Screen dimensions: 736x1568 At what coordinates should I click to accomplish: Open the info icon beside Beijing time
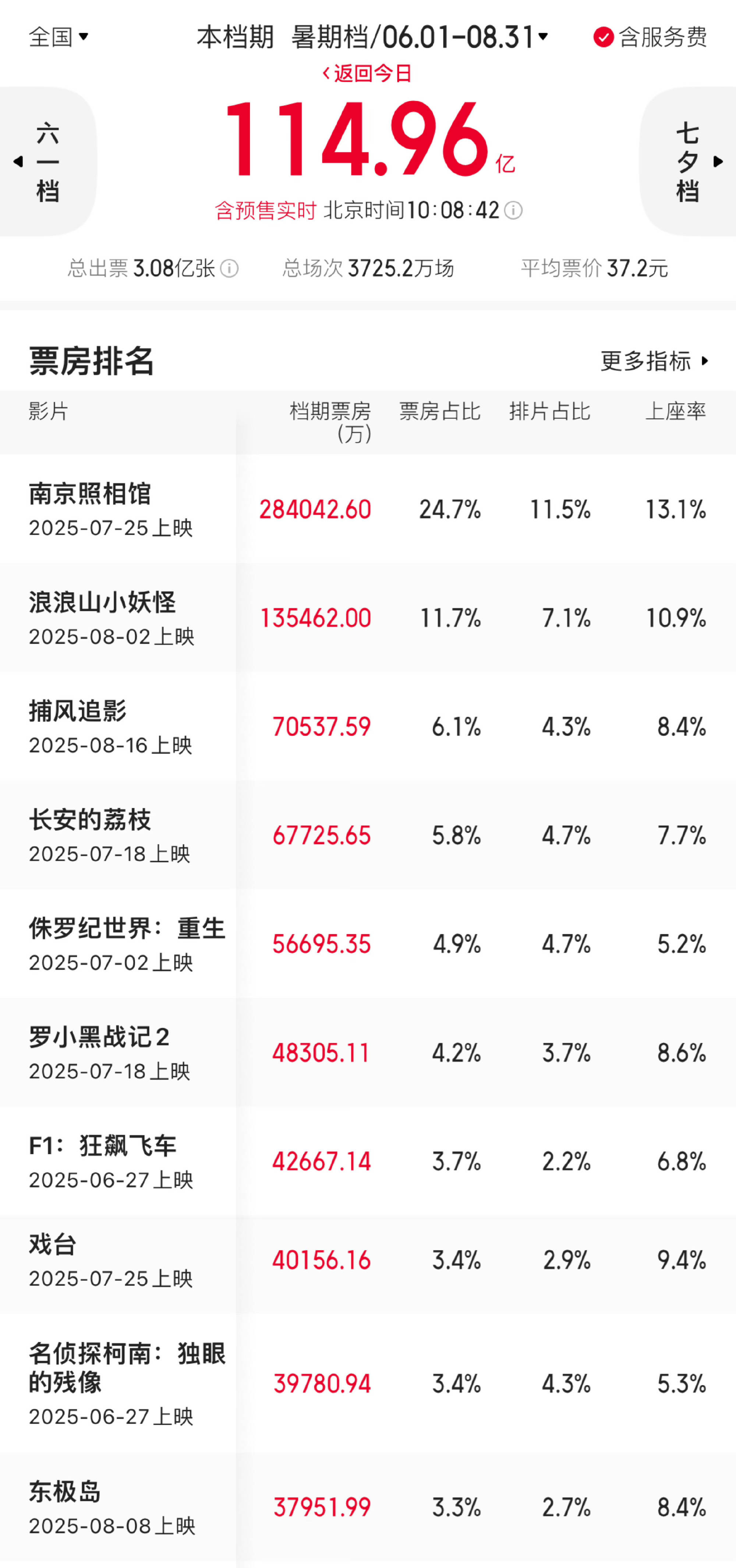click(x=513, y=211)
